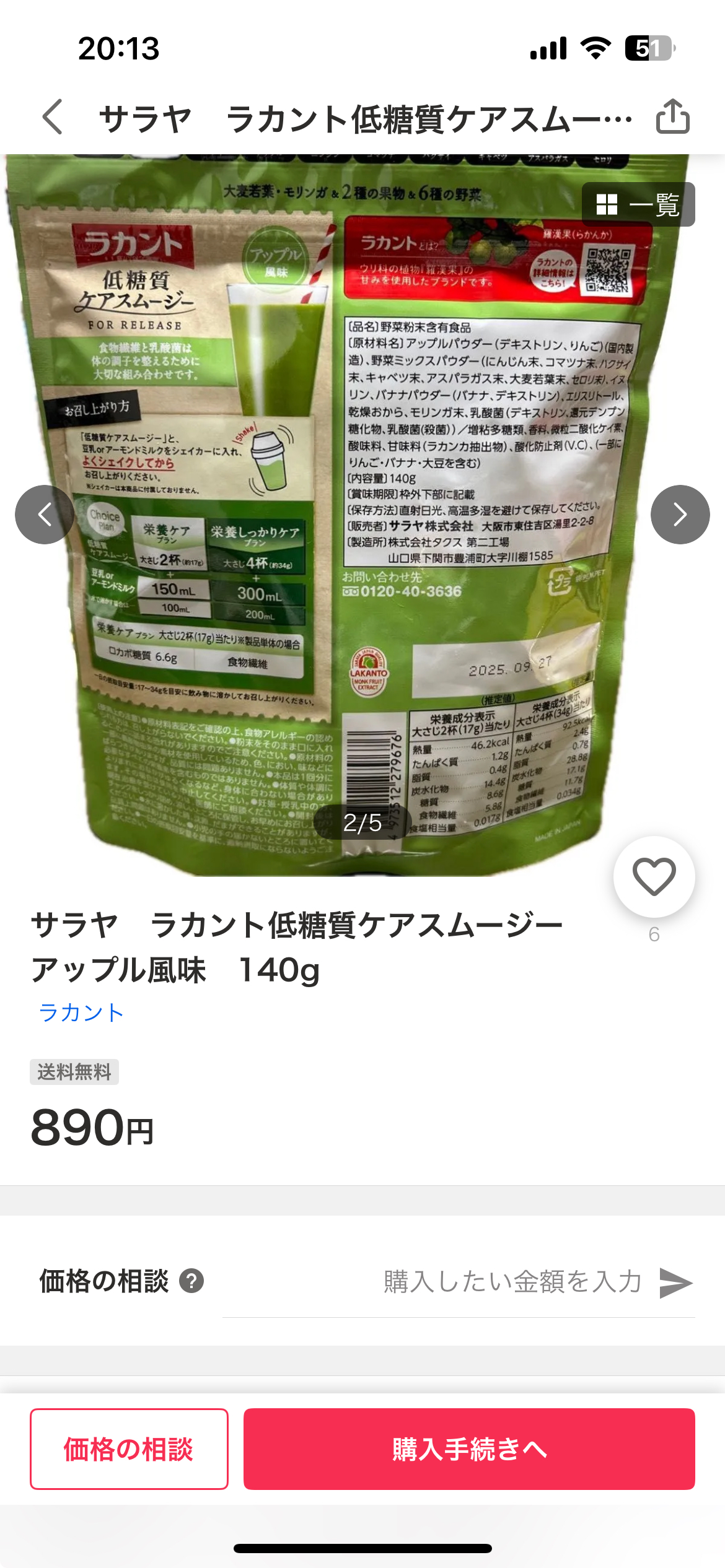Open the ラカント brand link

point(81,1013)
